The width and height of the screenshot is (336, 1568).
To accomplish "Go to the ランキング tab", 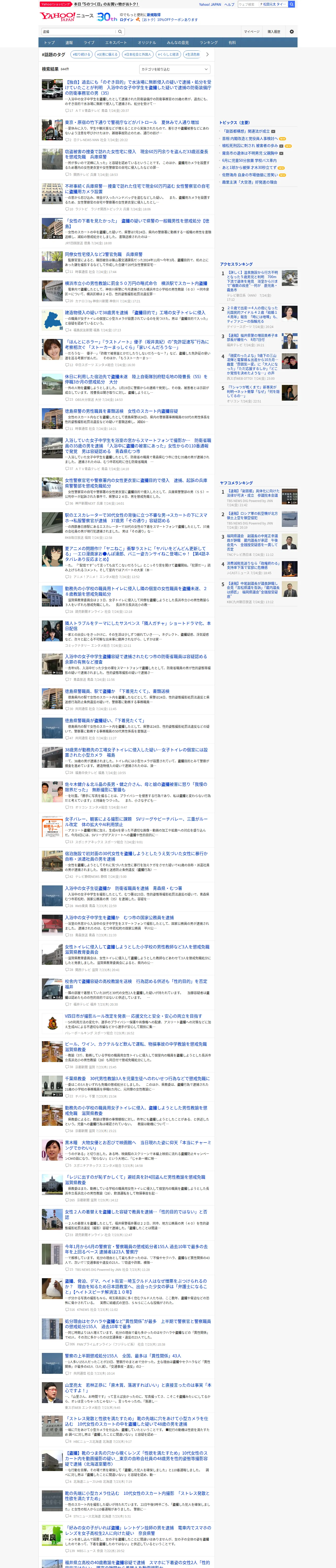I will coord(209,43).
